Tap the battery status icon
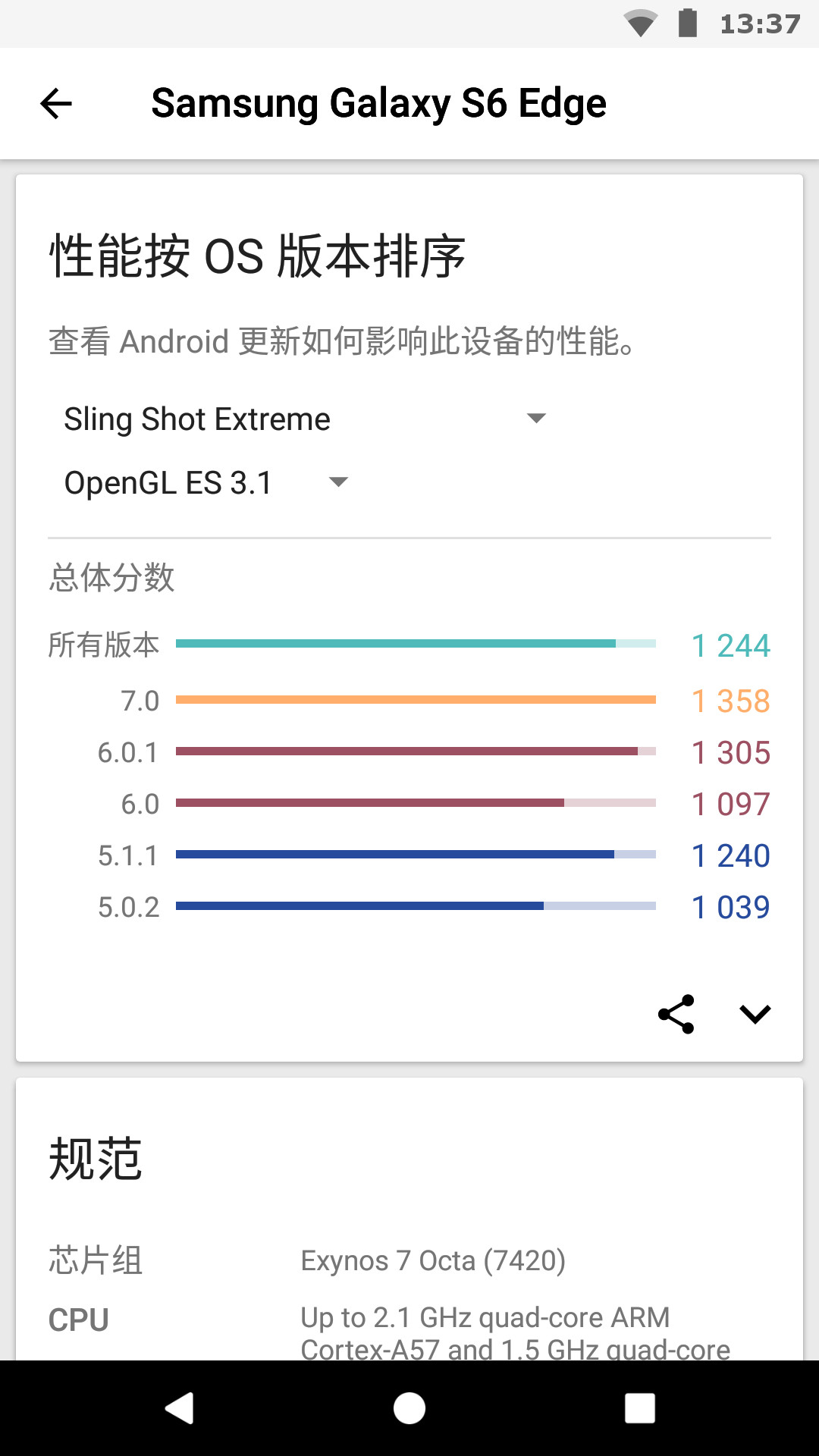The height and width of the screenshot is (1456, 819). pos(685,24)
